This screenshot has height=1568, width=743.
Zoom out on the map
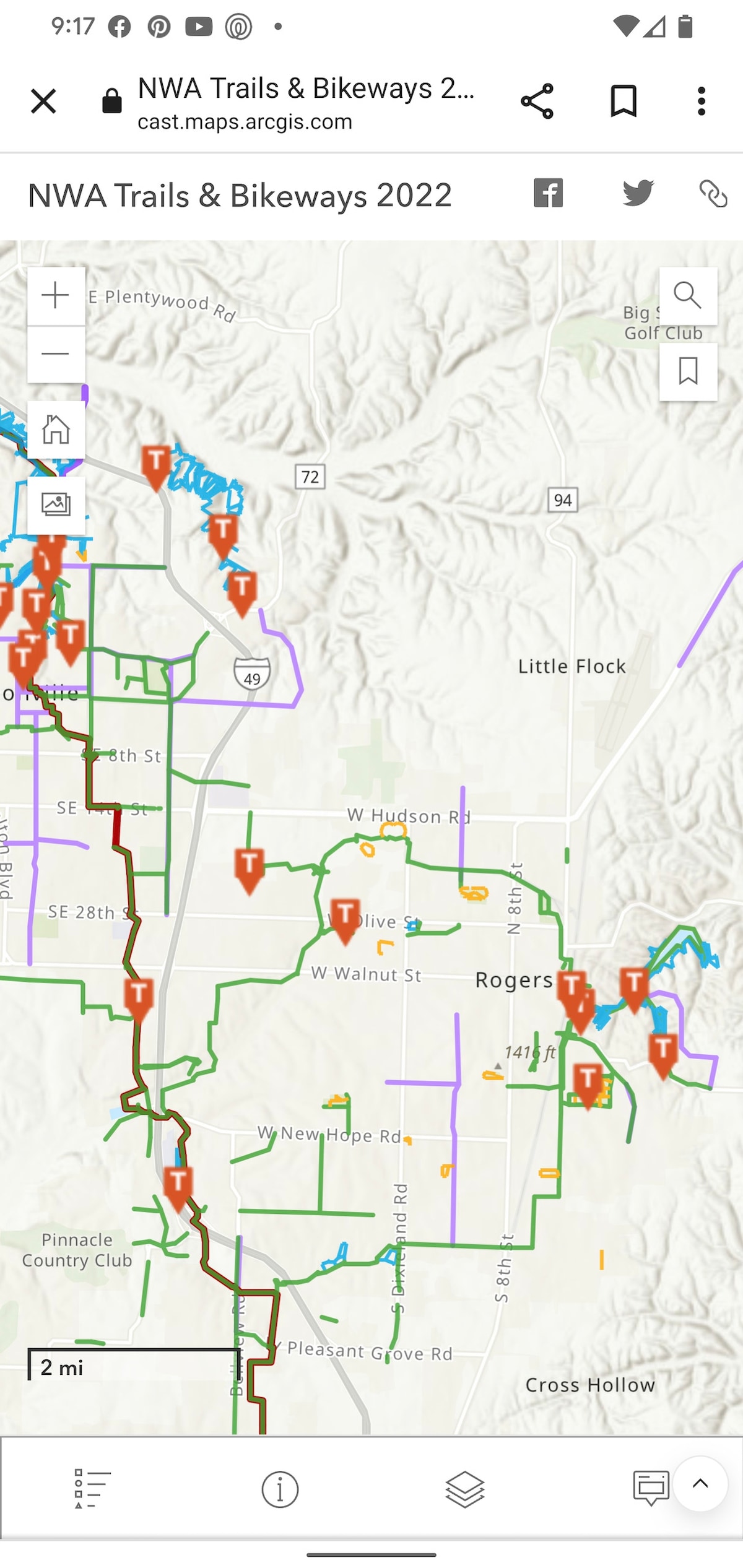56,353
